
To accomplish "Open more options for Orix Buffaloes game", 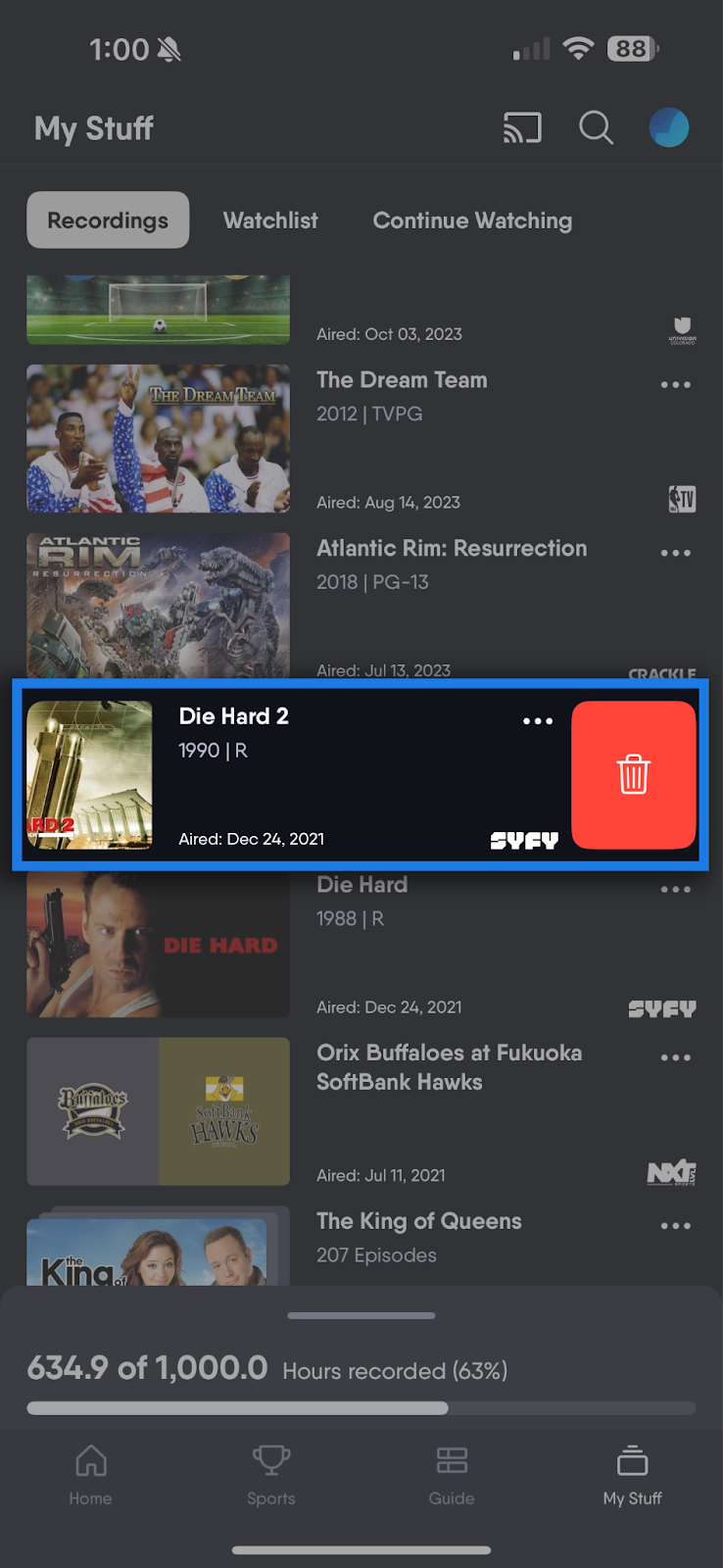I will [675, 1058].
